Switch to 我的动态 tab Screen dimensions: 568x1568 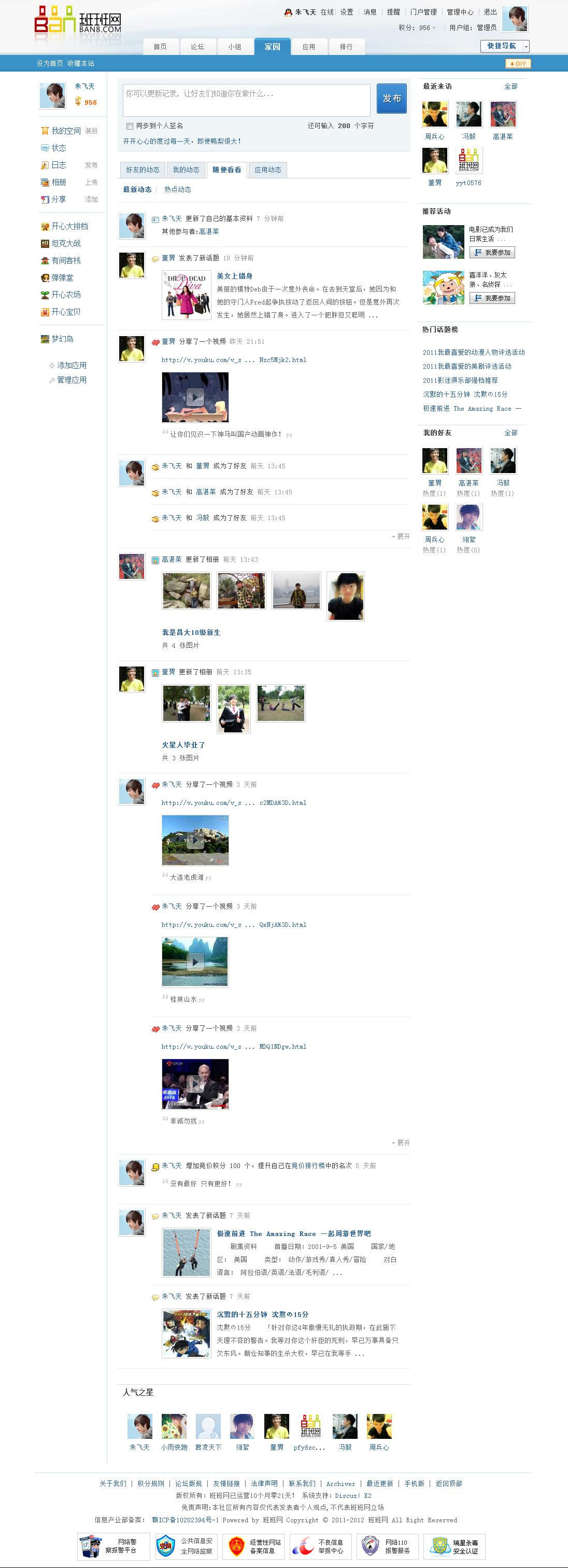click(x=186, y=170)
